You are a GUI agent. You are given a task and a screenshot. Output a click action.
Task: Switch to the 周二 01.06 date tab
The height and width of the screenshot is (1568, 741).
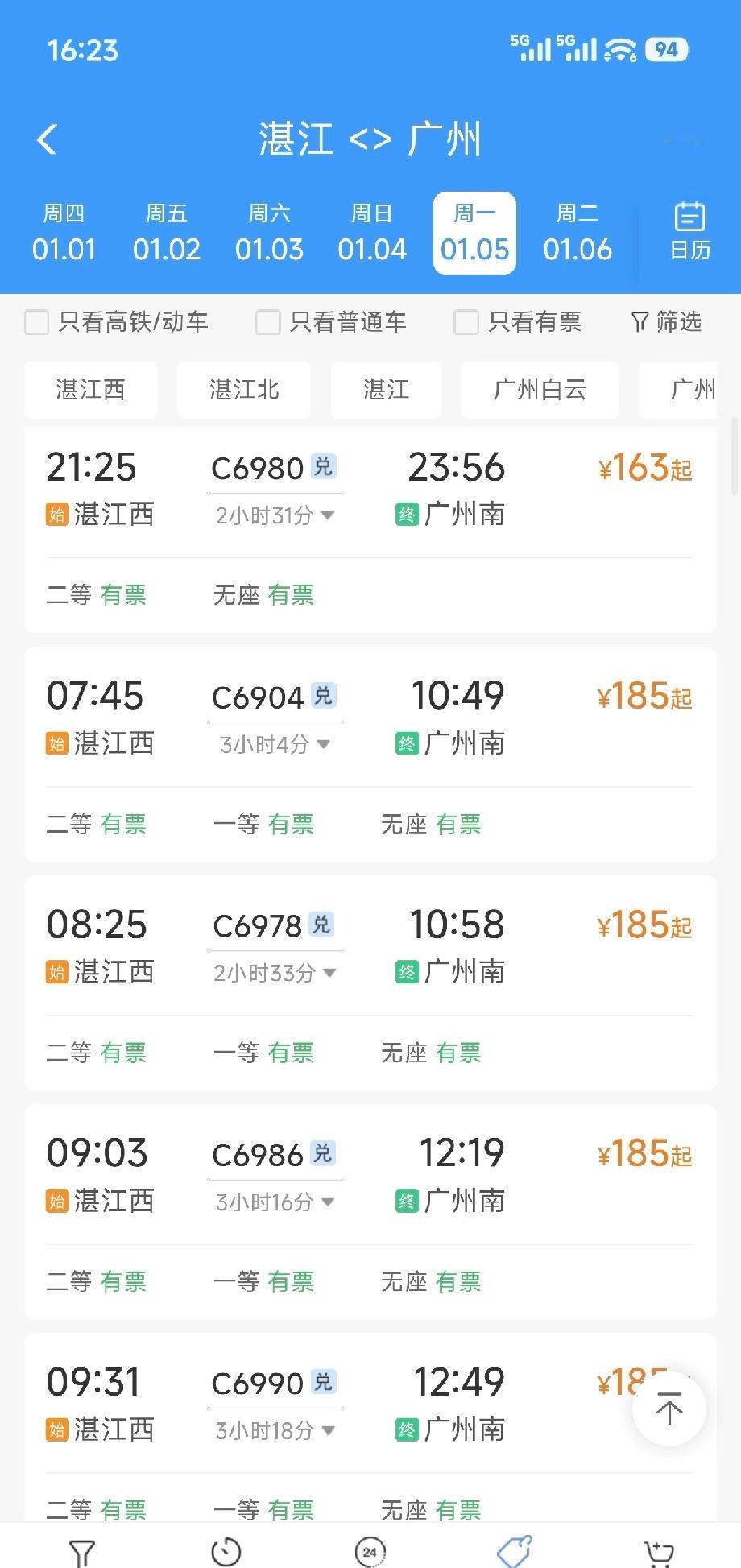click(577, 232)
